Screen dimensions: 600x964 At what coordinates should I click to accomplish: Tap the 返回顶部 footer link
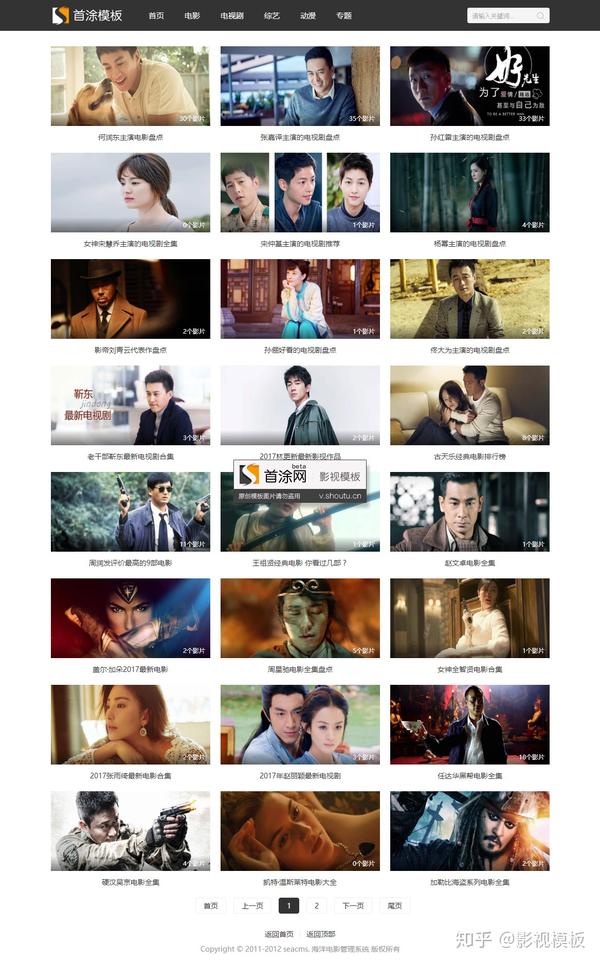pyautogui.click(x=320, y=933)
